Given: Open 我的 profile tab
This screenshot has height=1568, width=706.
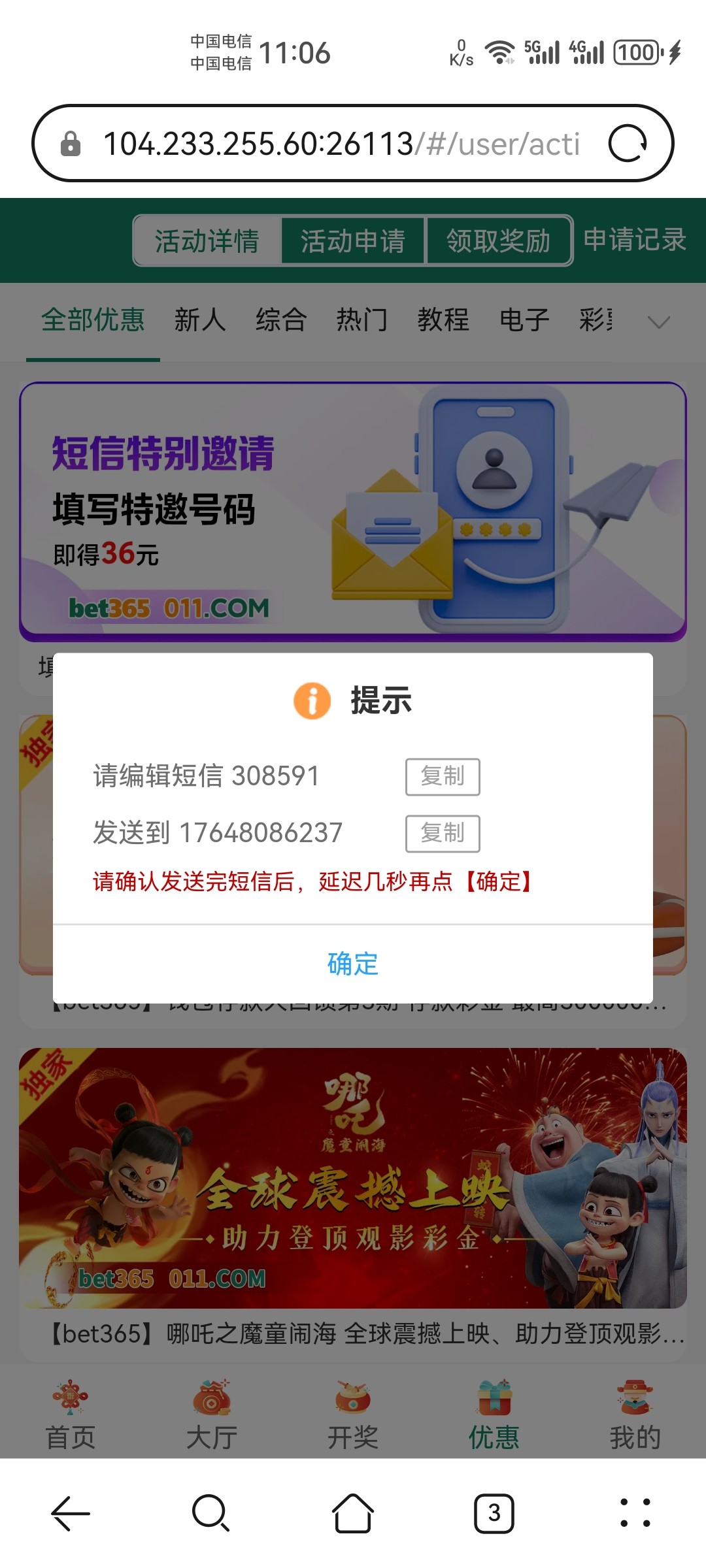Looking at the screenshot, I should (635, 1414).
